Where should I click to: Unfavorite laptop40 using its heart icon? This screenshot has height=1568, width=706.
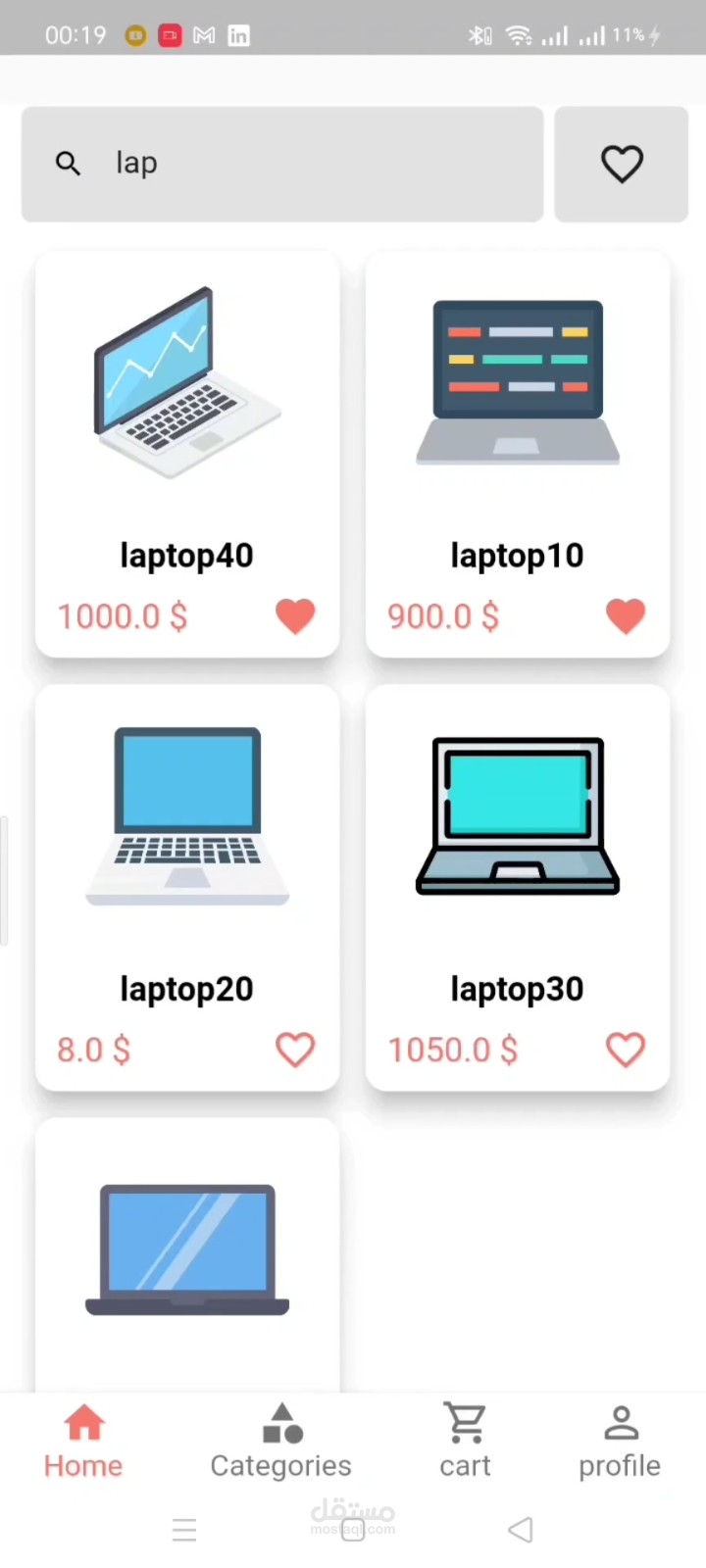(x=295, y=616)
